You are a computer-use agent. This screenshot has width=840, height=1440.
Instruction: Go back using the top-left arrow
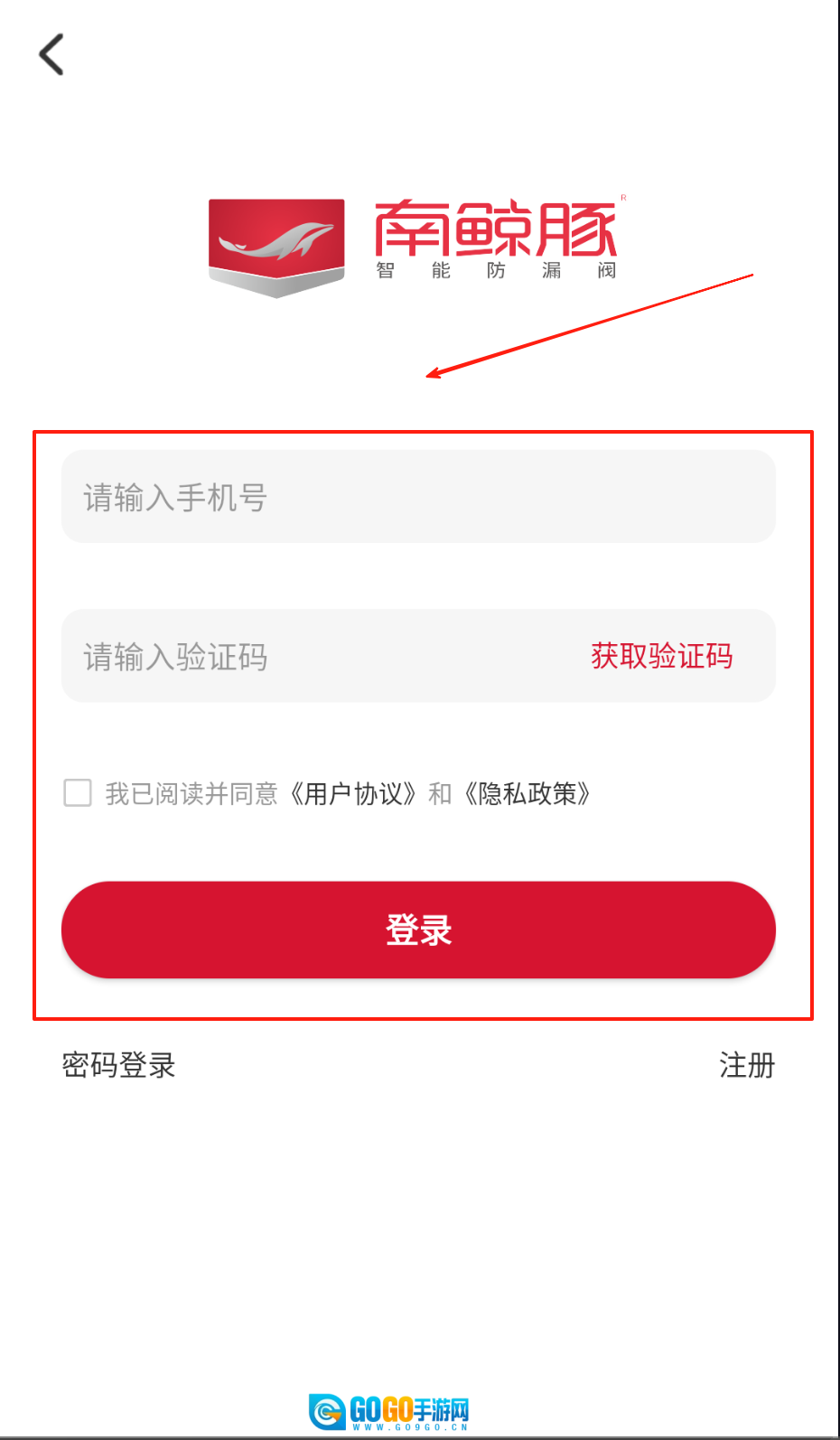(x=51, y=54)
